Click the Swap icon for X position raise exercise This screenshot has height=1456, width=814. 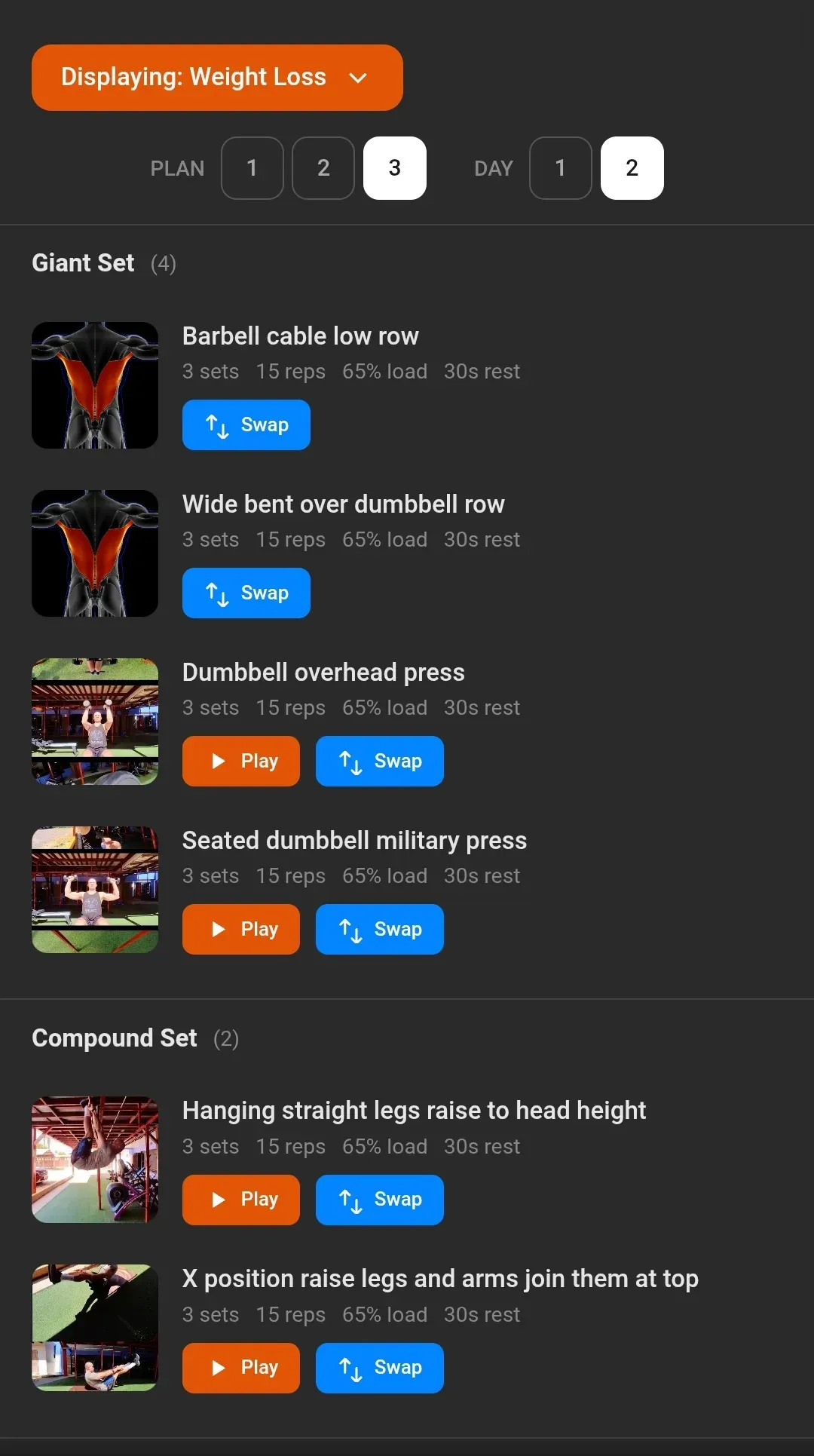pos(352,1368)
